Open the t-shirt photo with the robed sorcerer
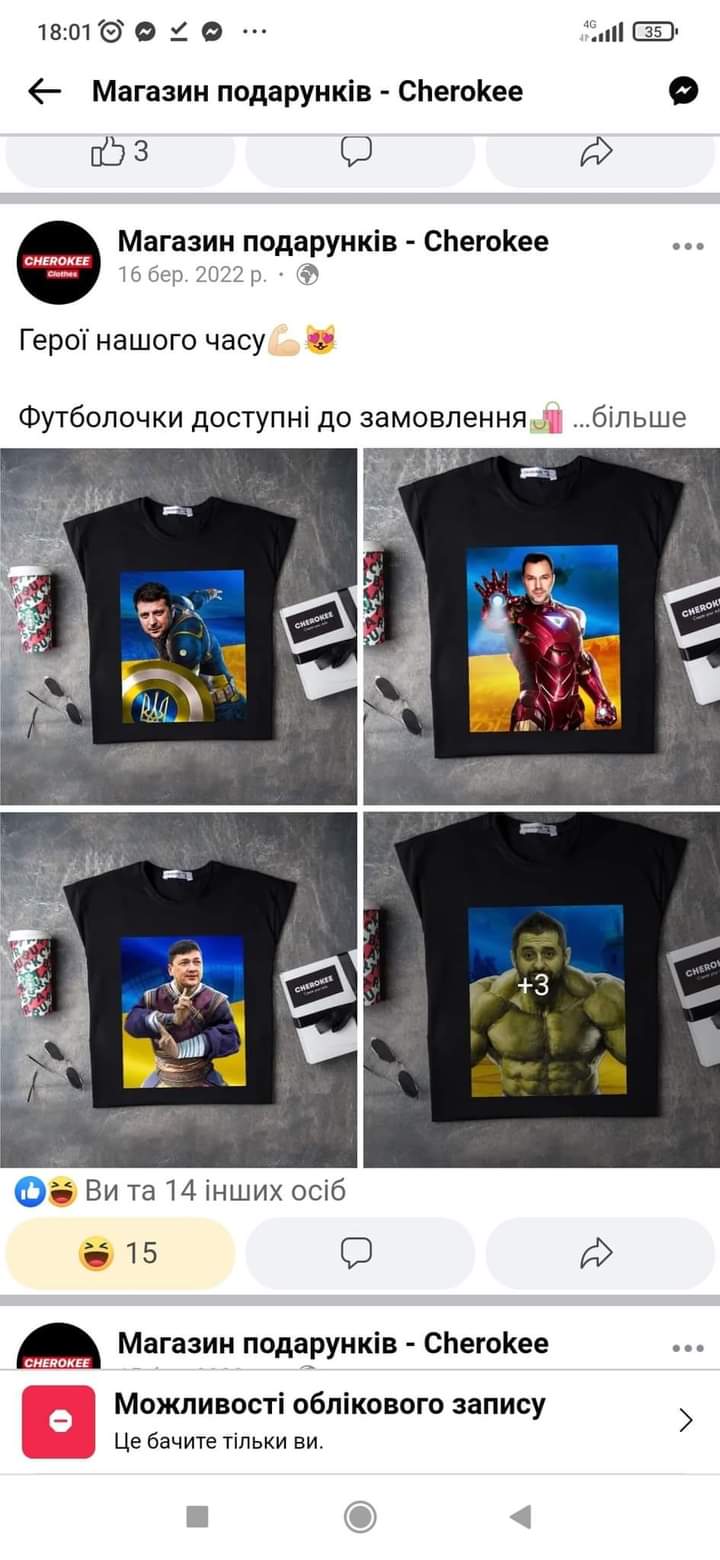720x1560 pixels. pos(179,990)
